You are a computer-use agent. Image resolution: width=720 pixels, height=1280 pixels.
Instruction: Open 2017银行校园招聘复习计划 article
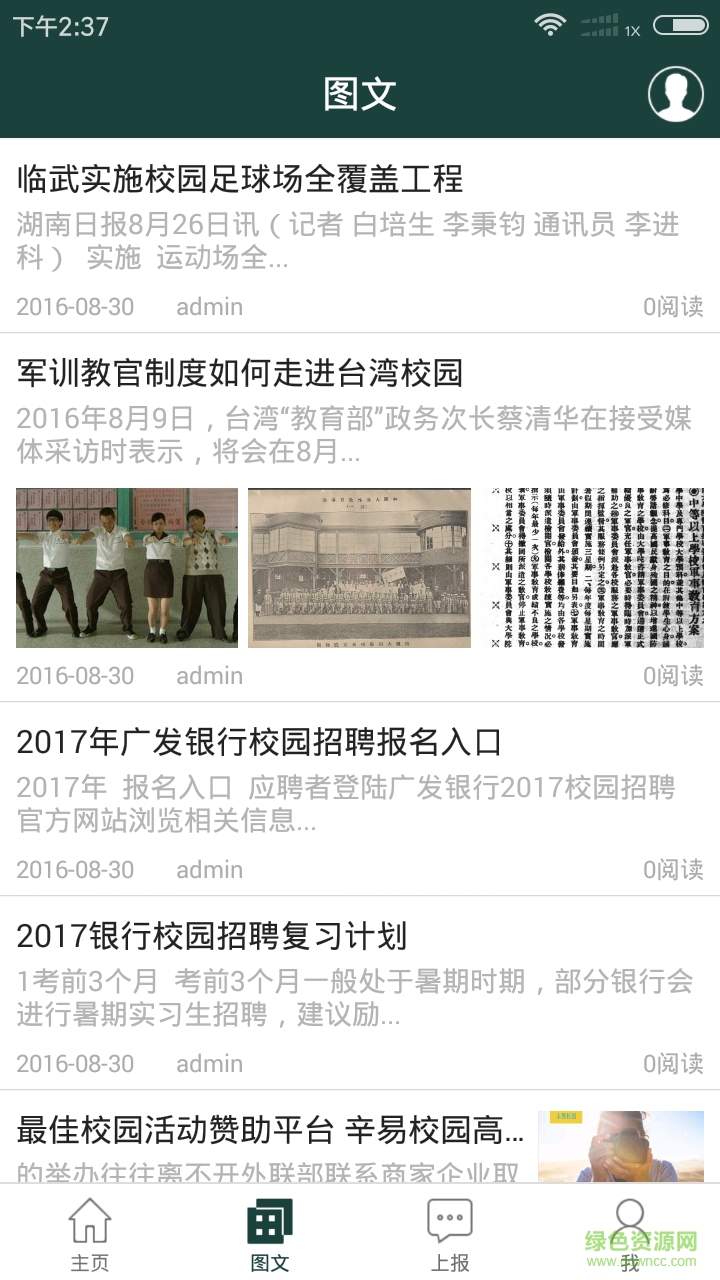click(x=212, y=937)
